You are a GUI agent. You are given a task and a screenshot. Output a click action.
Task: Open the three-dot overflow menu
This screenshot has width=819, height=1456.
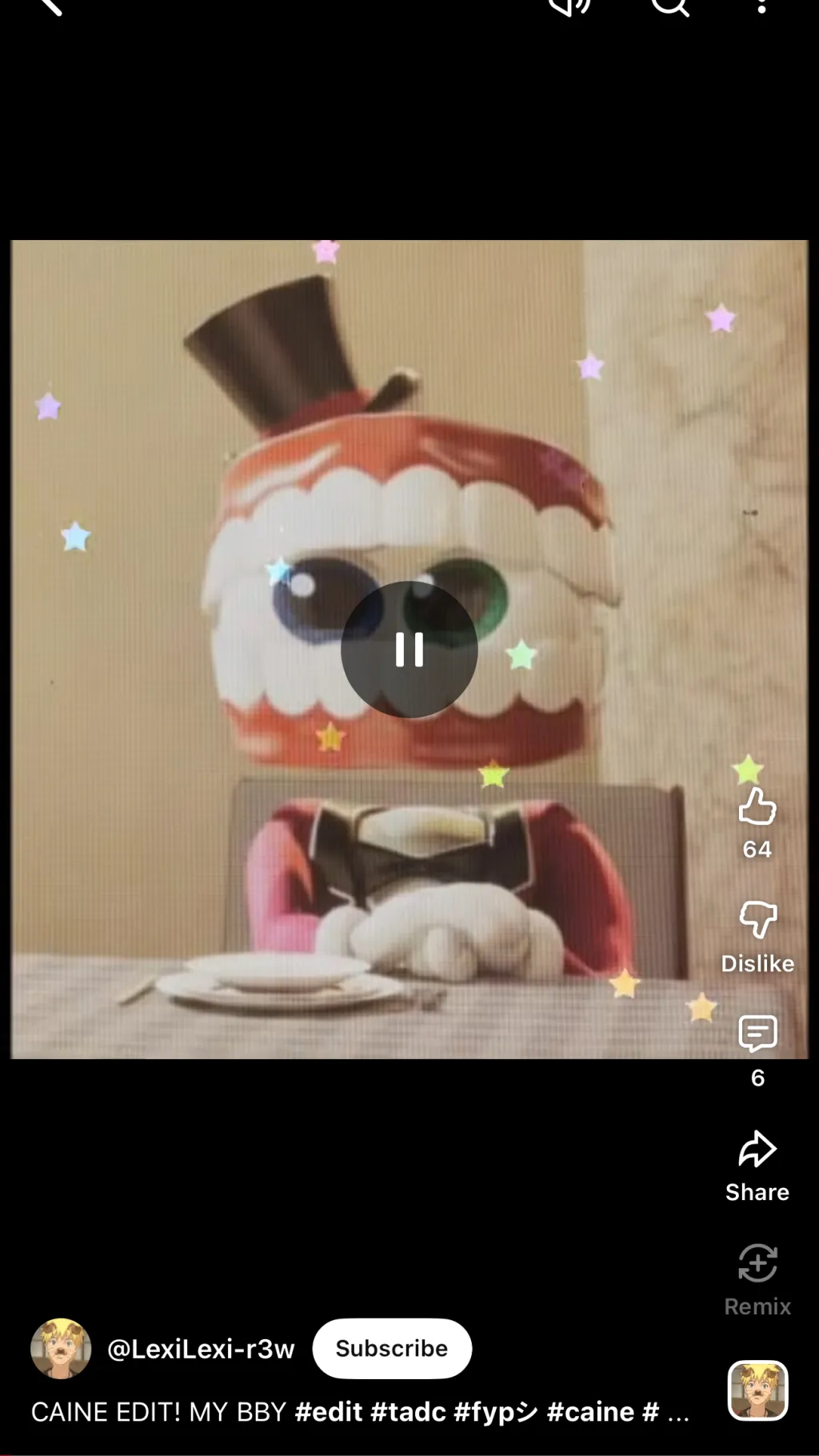coord(761,6)
